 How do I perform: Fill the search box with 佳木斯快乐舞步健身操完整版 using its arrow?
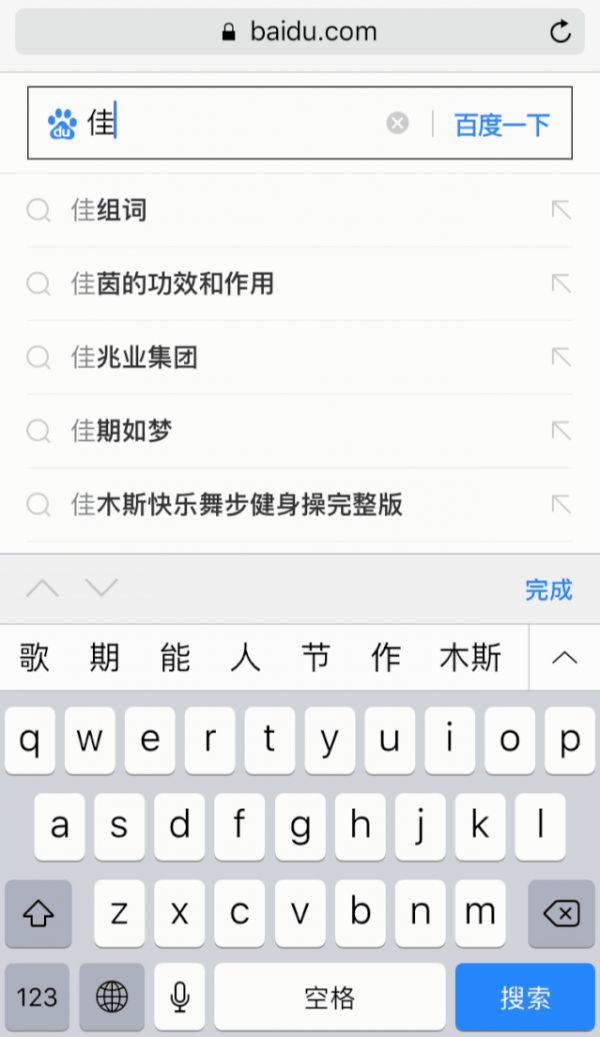click(561, 504)
